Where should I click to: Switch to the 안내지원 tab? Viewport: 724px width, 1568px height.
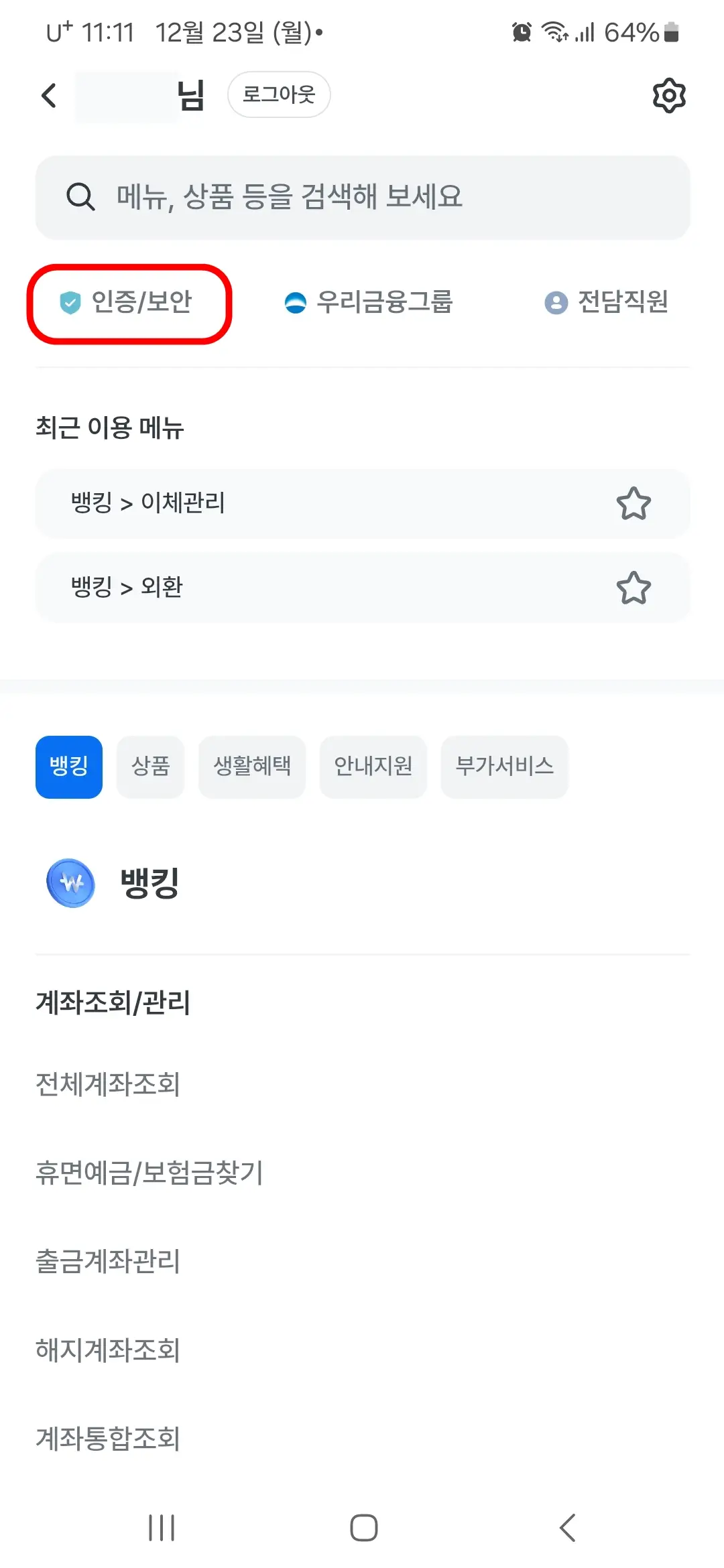[x=373, y=767]
